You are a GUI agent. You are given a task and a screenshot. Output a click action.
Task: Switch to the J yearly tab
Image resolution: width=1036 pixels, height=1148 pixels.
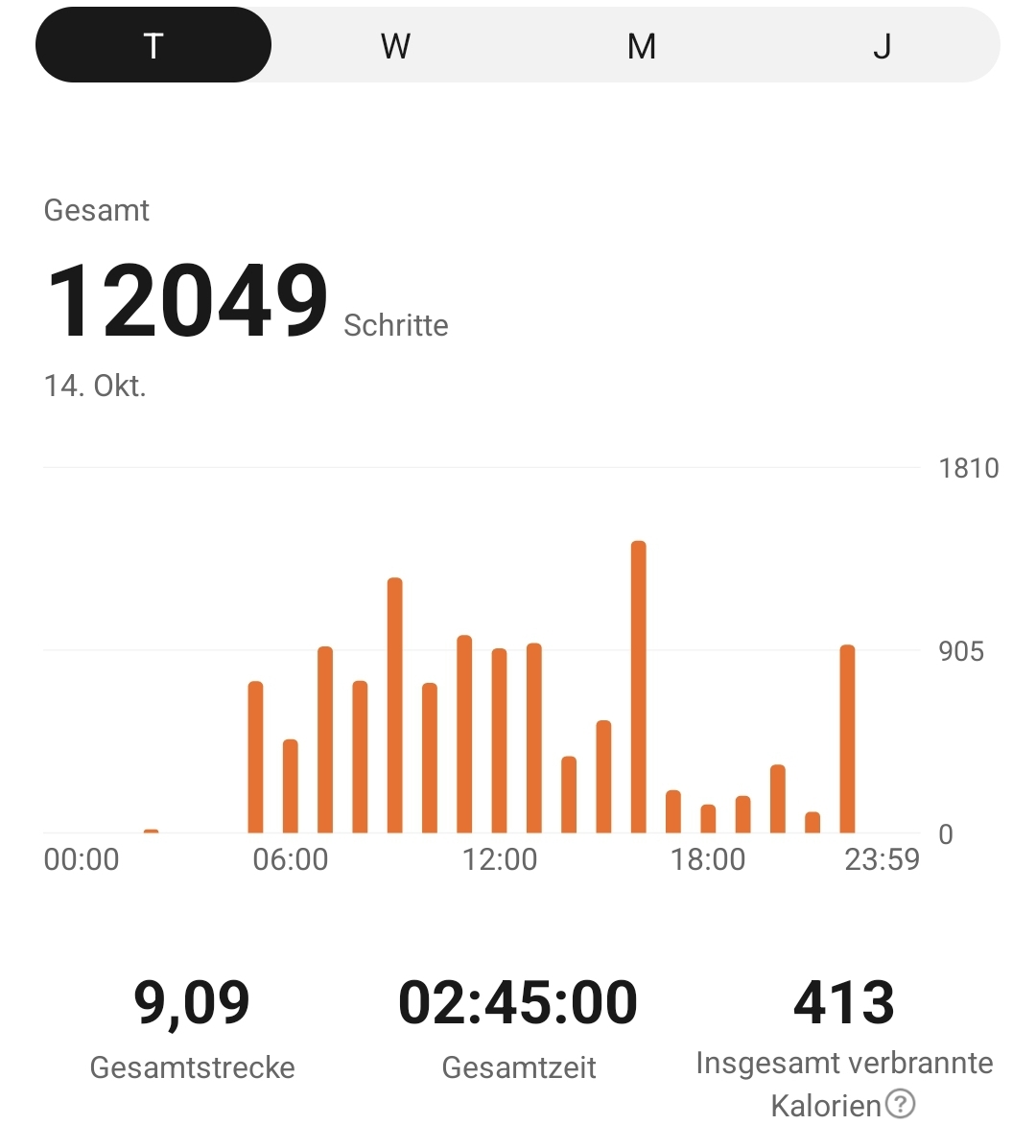click(x=883, y=45)
